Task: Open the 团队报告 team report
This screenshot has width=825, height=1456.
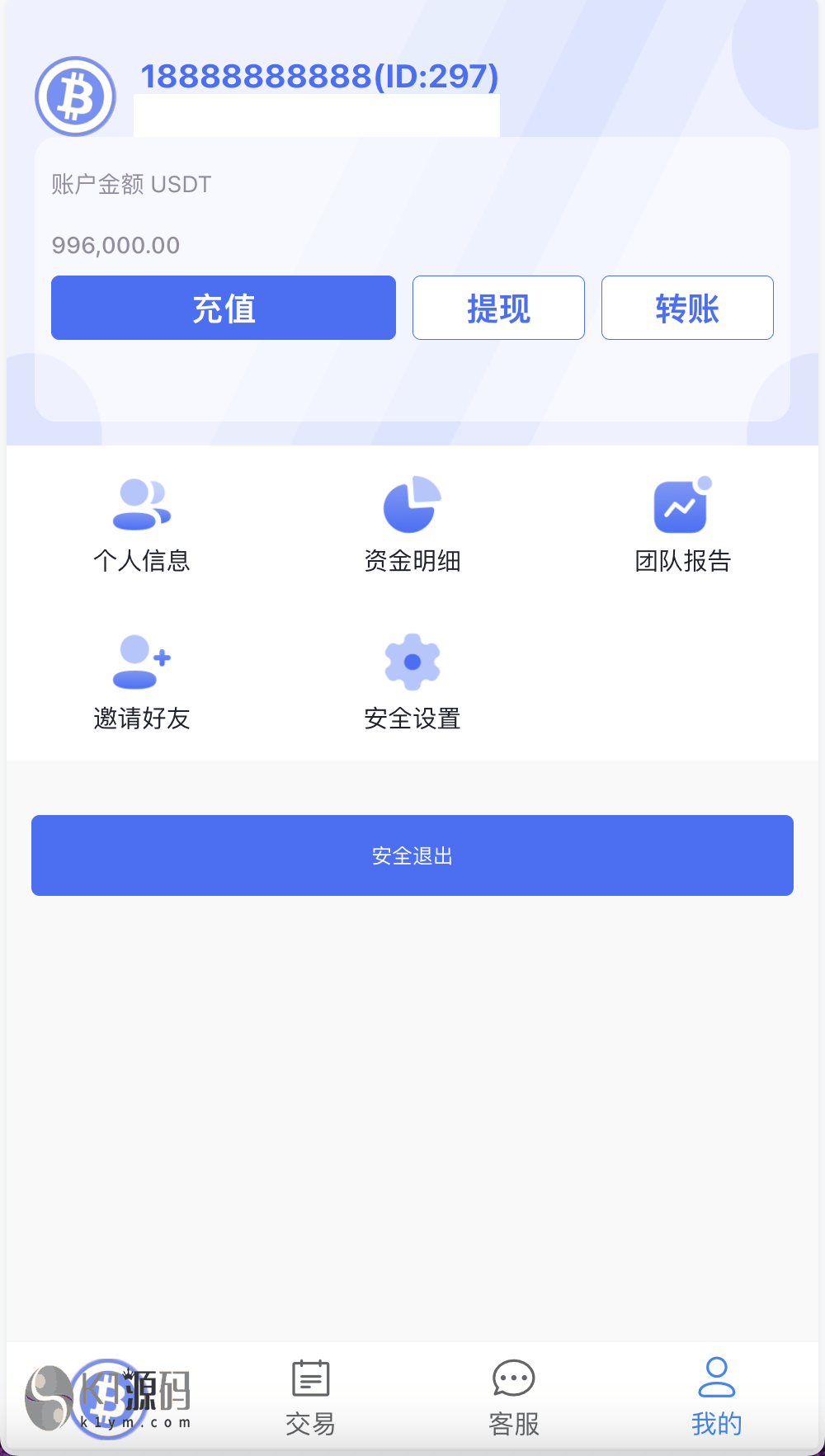Action: tap(682, 524)
